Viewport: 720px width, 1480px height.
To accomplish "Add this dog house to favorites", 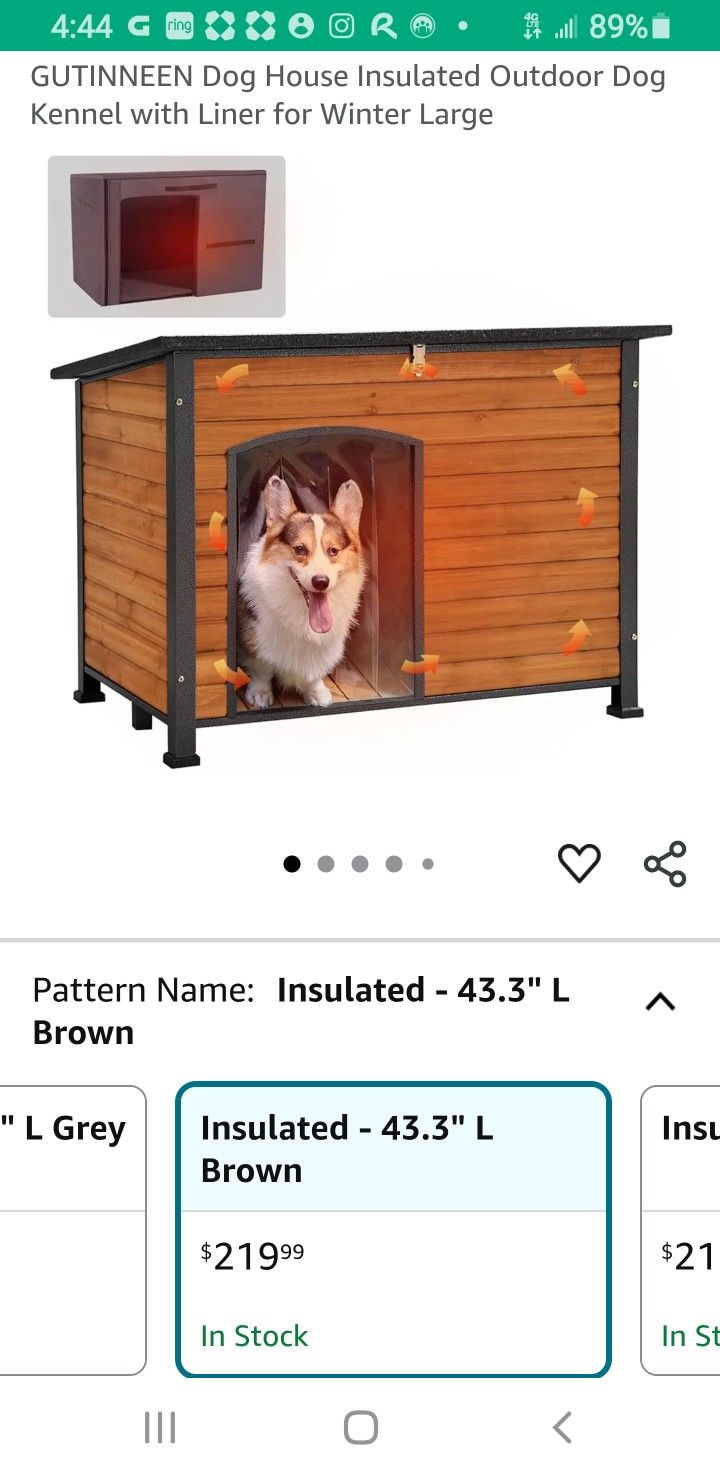I will pos(579,863).
